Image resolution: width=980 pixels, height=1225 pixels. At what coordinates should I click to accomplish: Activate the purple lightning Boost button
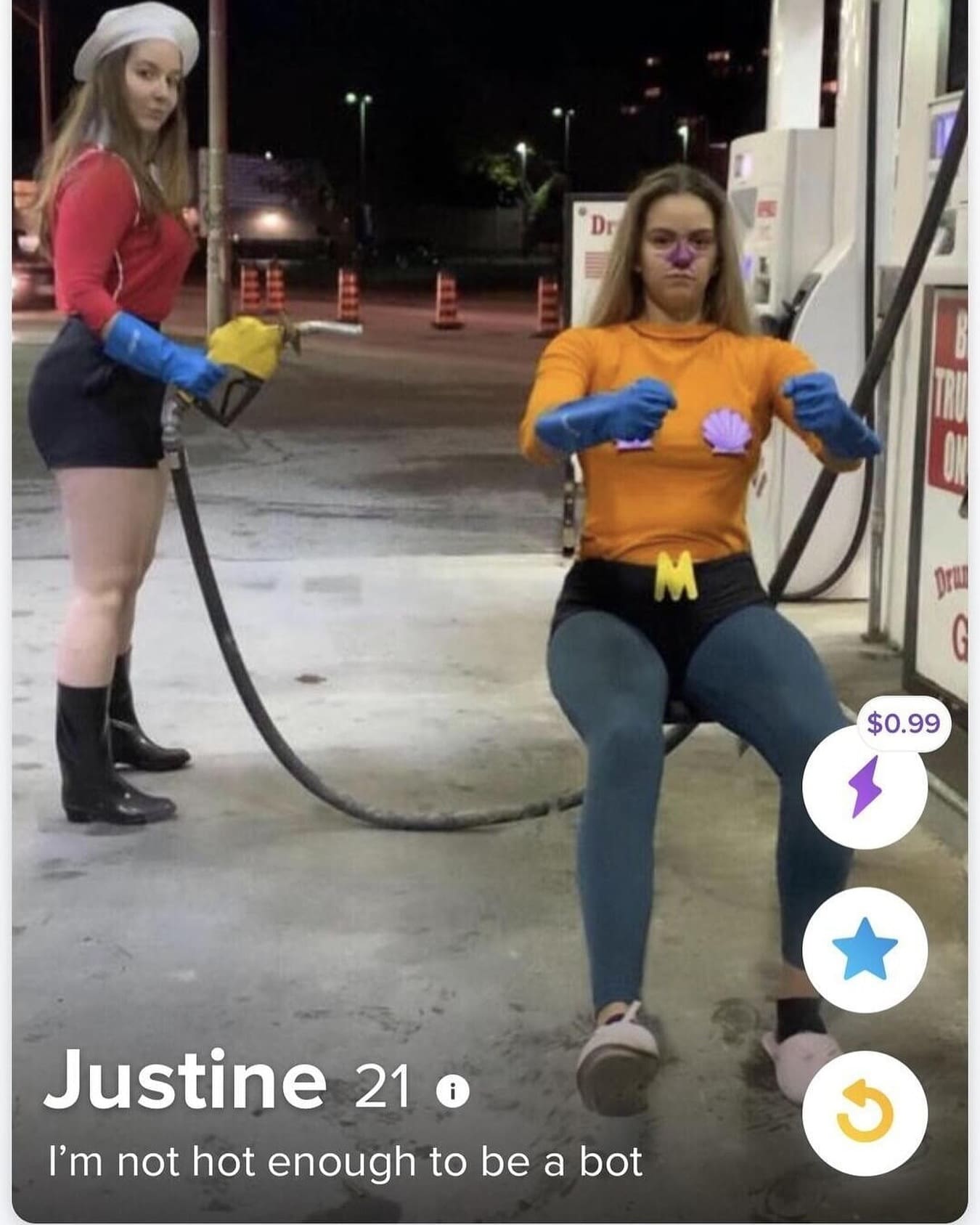pyautogui.click(x=864, y=786)
